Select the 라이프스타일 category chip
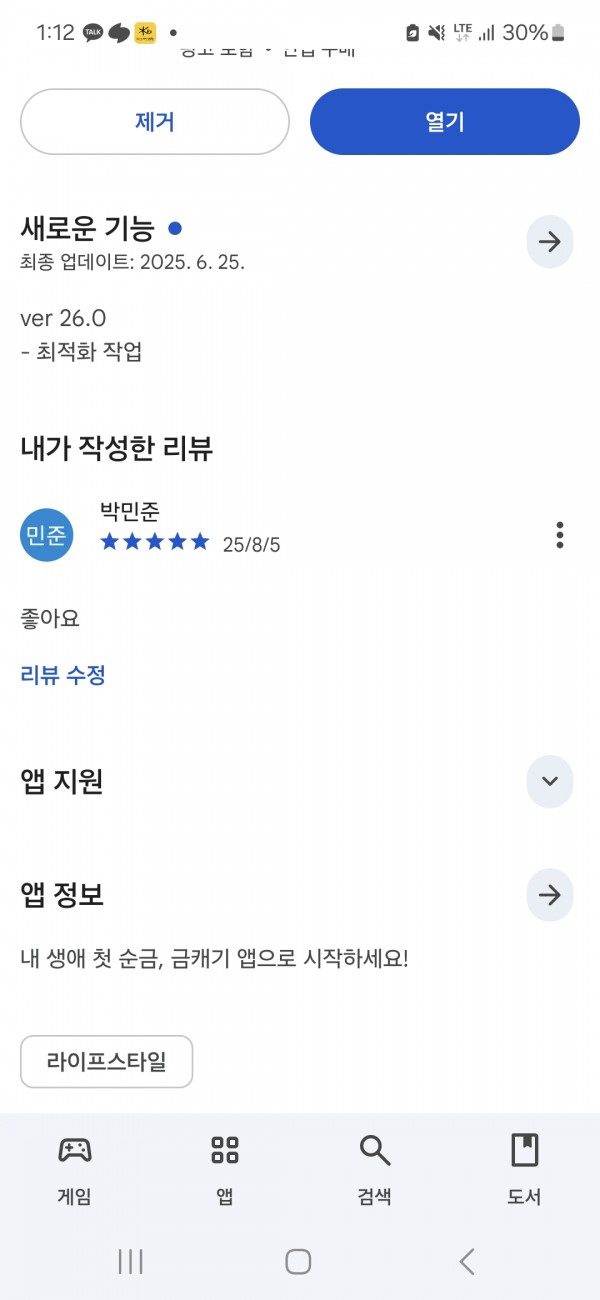The image size is (600, 1300). point(107,1062)
